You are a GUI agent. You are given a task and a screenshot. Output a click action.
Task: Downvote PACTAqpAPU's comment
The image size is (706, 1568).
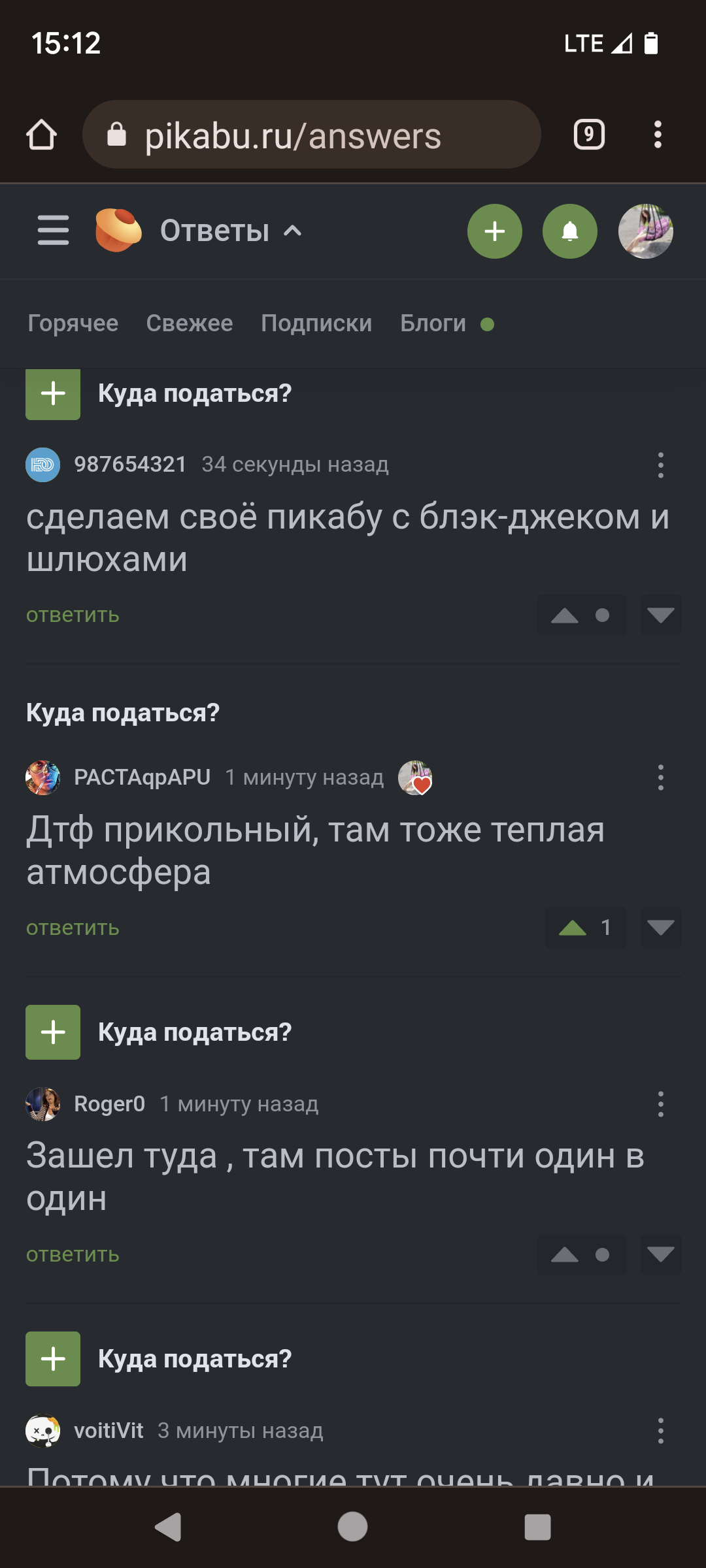pos(660,928)
